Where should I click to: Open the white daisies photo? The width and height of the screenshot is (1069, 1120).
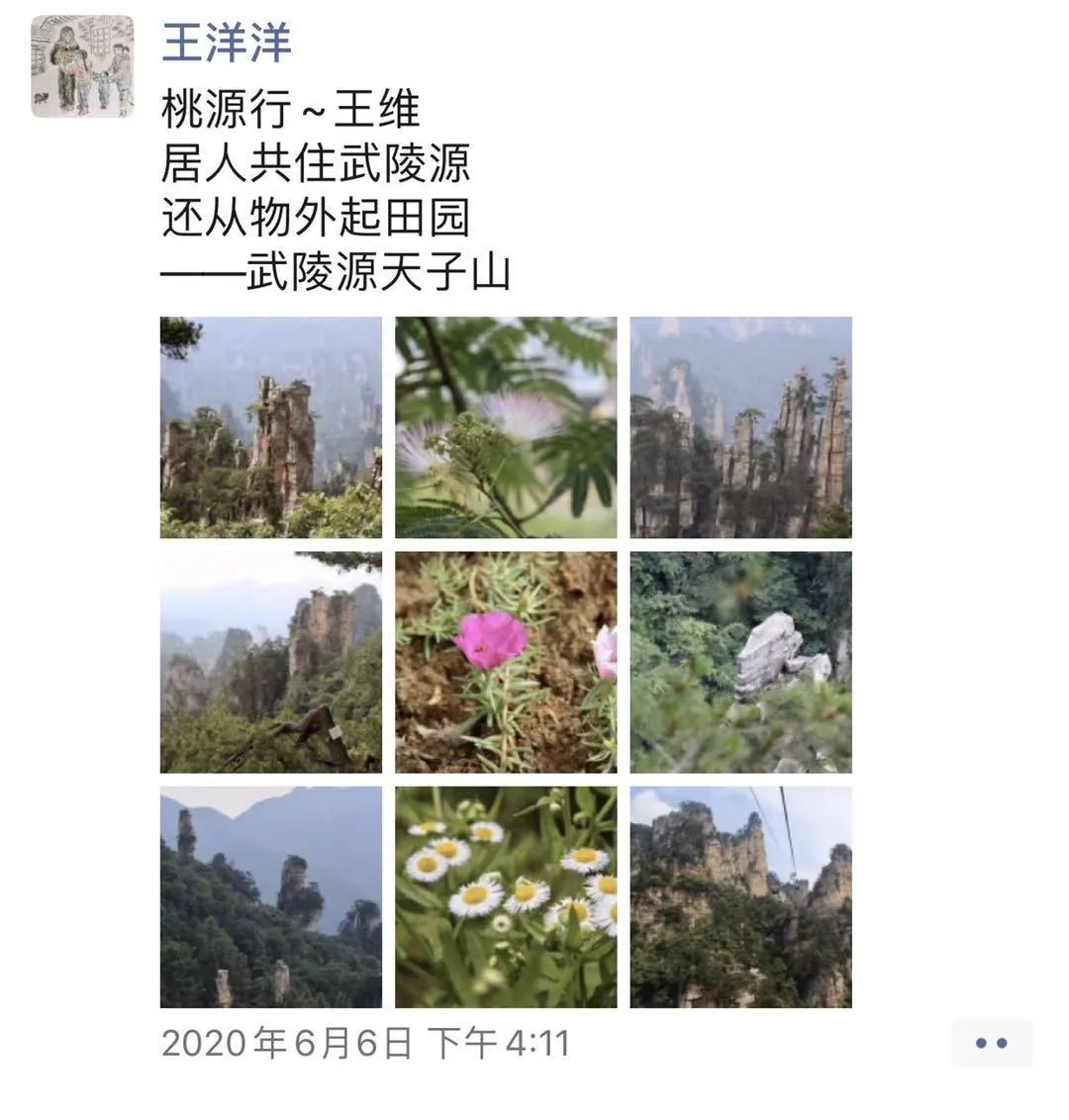tap(506, 896)
